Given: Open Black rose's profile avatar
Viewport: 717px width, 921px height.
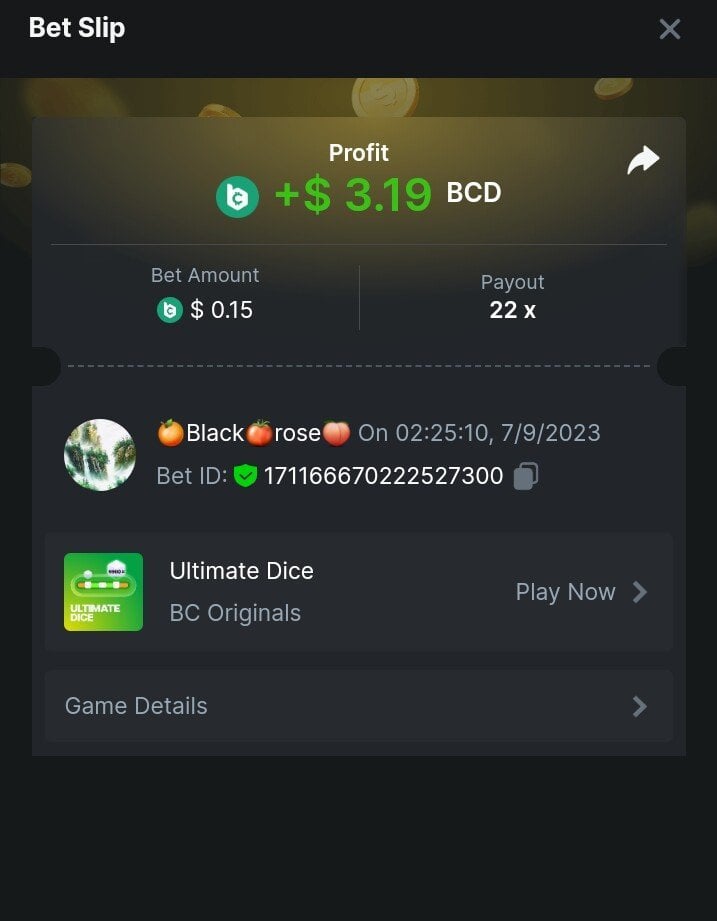Looking at the screenshot, I should click(100, 455).
